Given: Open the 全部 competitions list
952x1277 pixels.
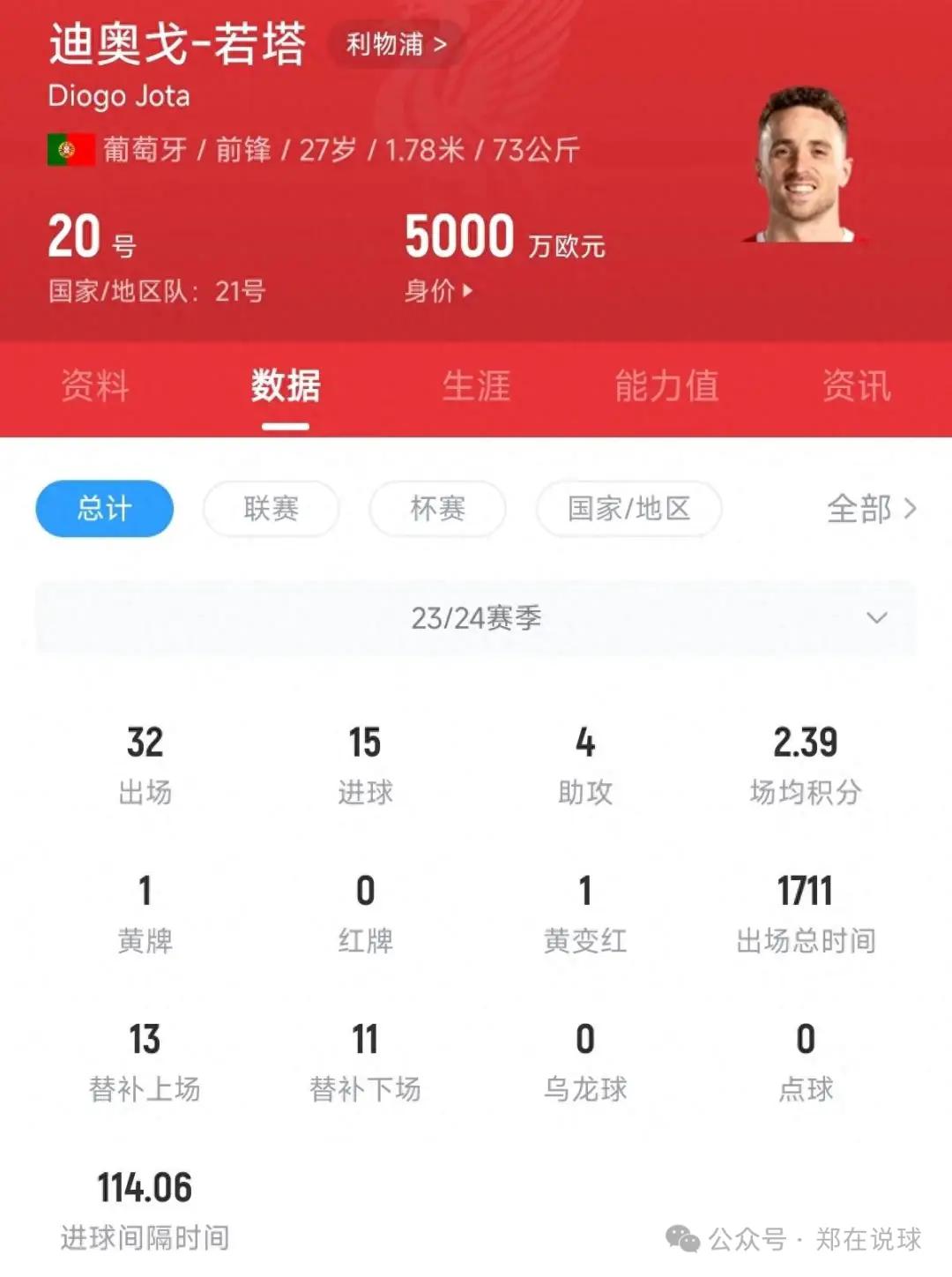Looking at the screenshot, I should tap(871, 509).
